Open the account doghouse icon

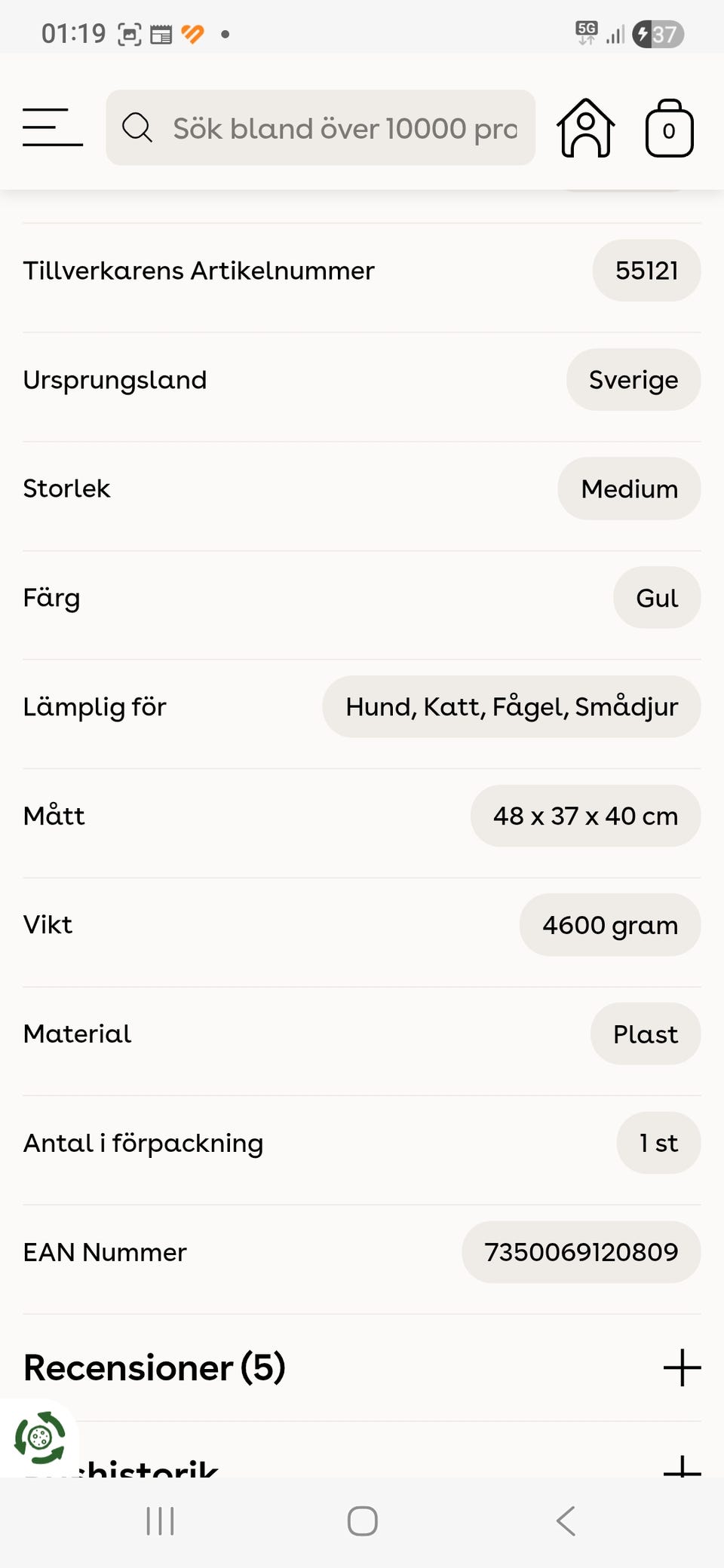tap(586, 128)
